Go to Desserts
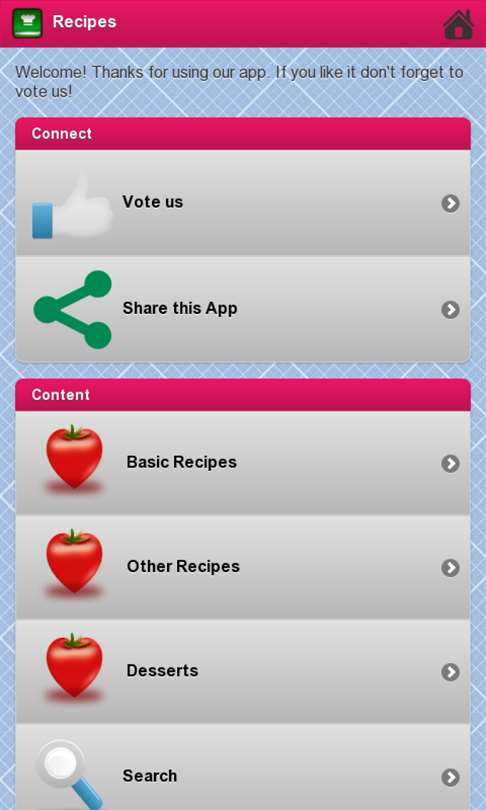 tap(243, 672)
